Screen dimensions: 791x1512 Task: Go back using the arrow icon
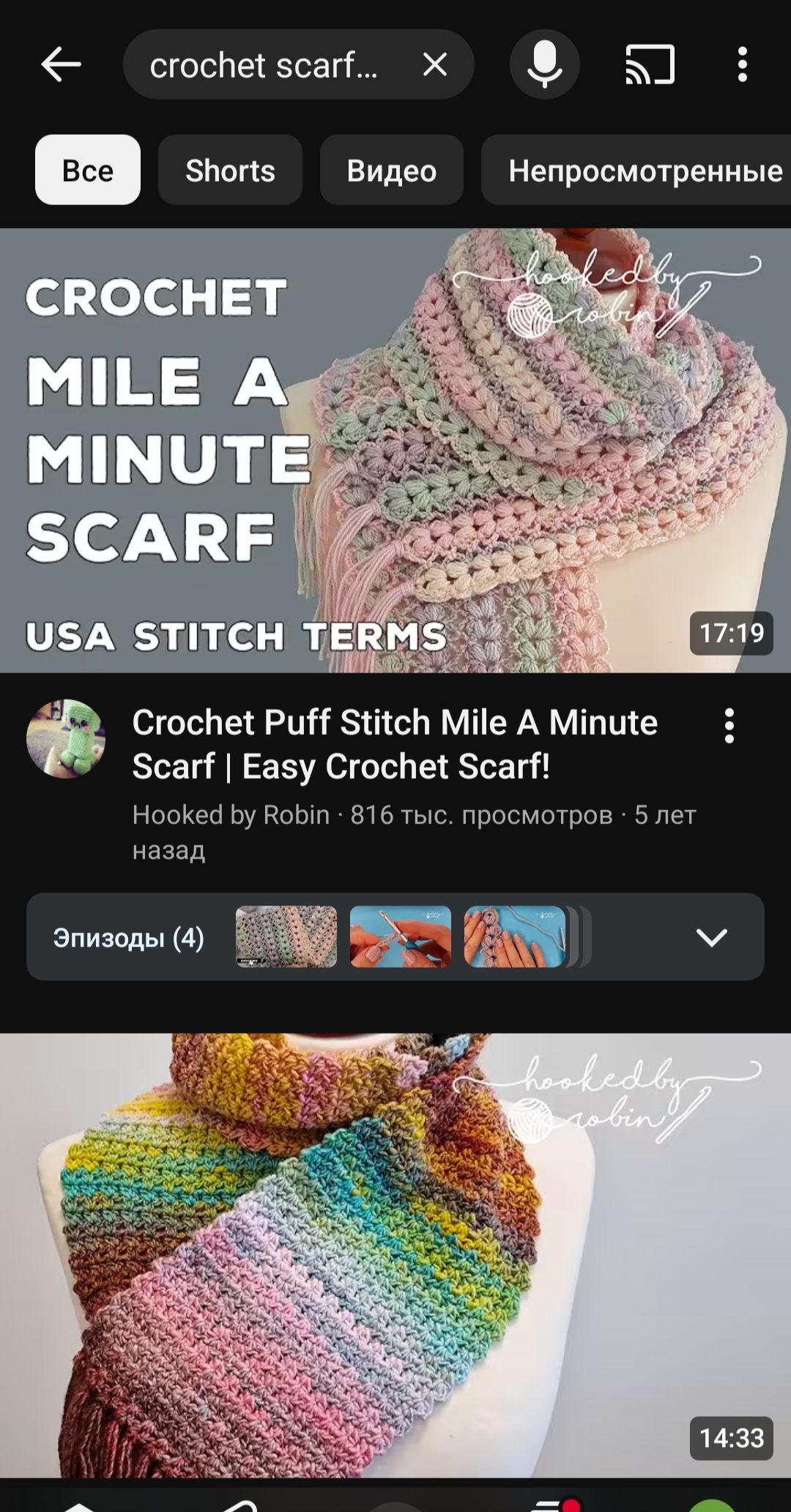click(x=61, y=65)
